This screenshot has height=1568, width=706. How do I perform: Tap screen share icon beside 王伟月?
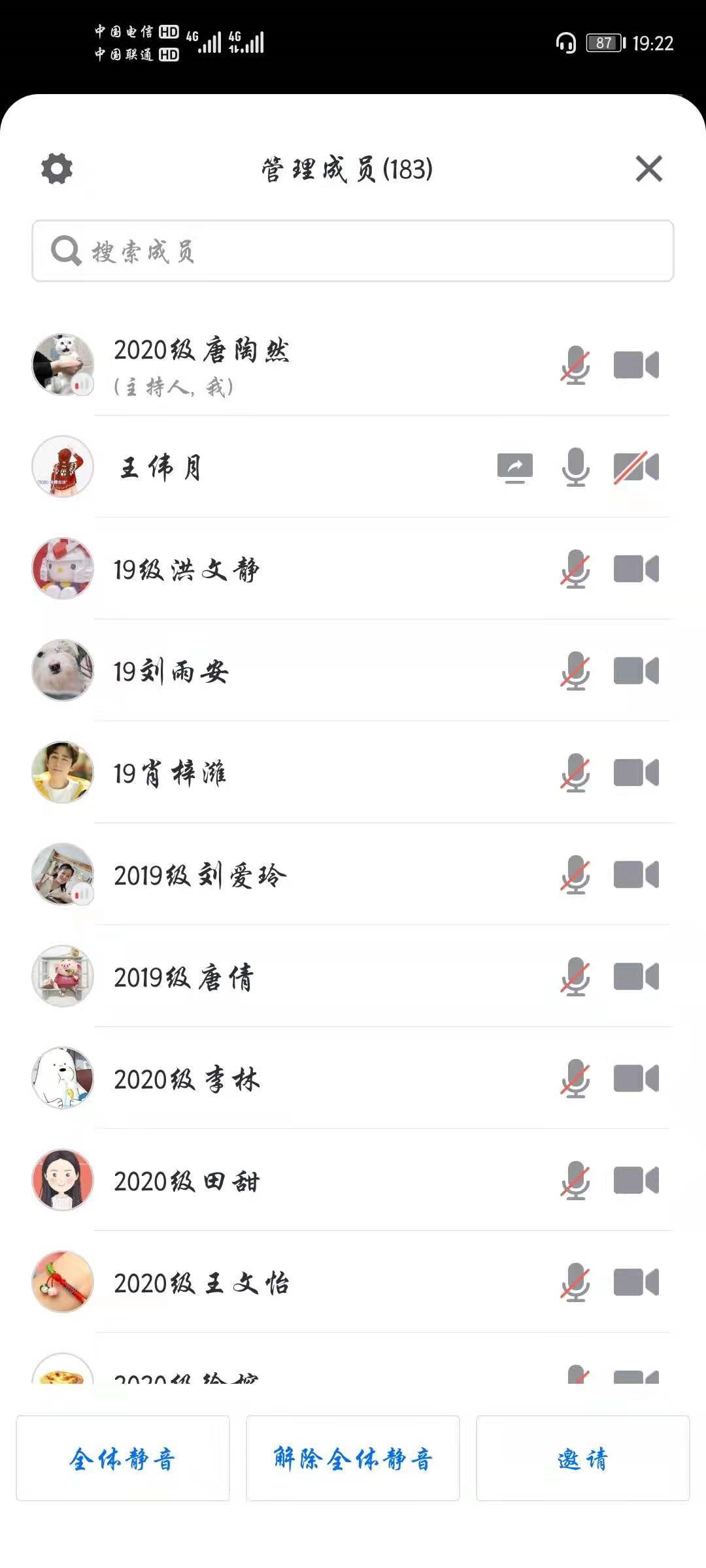[515, 468]
